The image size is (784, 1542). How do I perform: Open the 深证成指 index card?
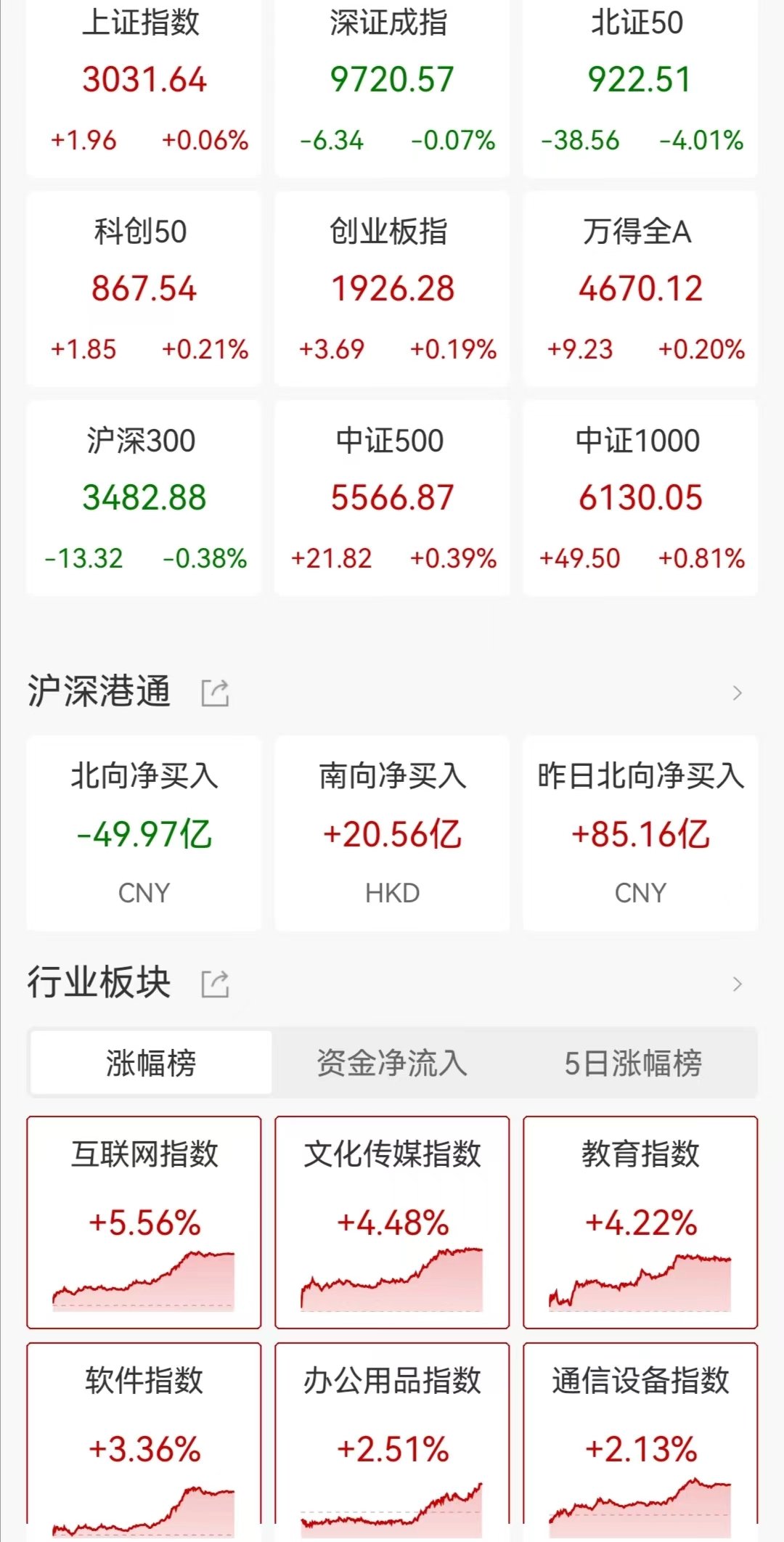point(392,87)
